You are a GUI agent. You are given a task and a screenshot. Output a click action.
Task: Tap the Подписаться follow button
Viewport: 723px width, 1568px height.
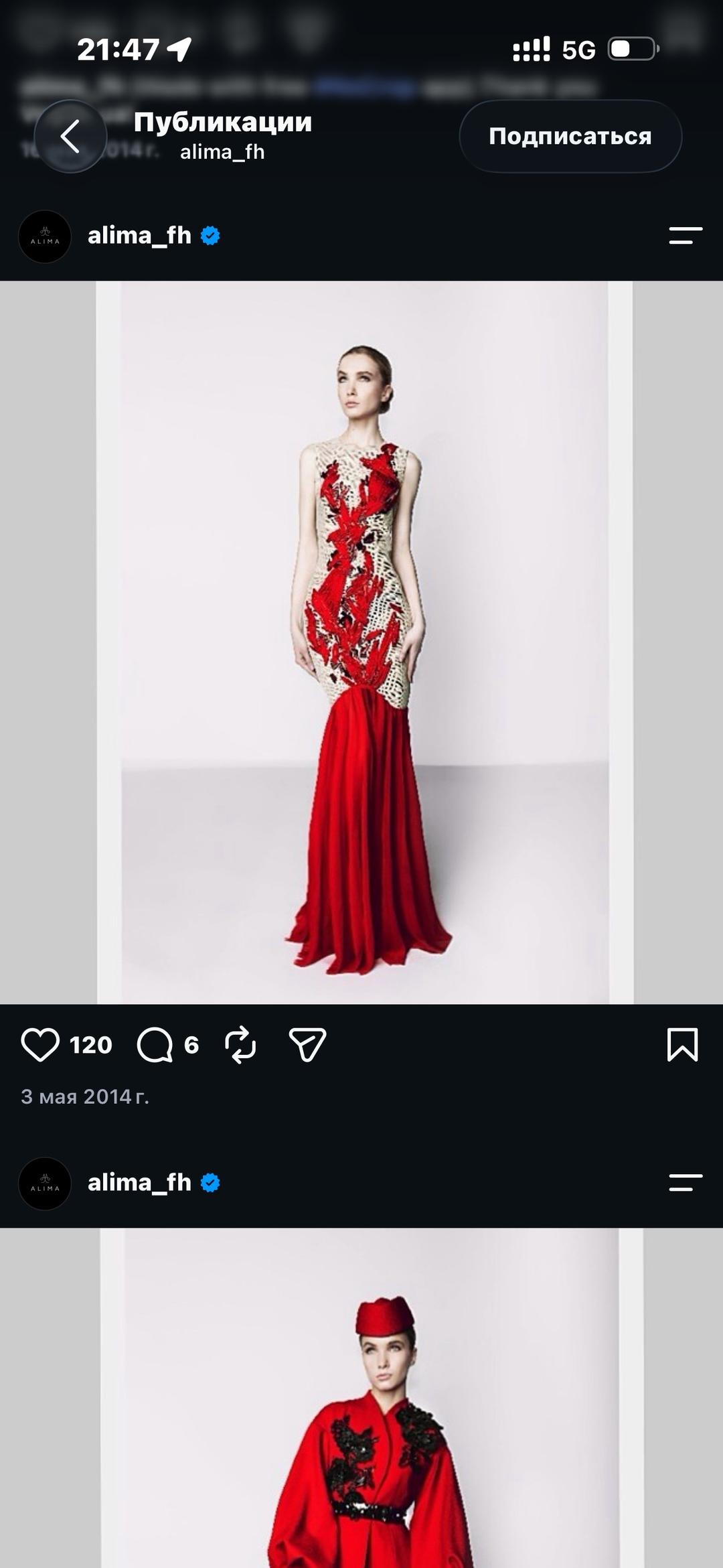coord(570,136)
